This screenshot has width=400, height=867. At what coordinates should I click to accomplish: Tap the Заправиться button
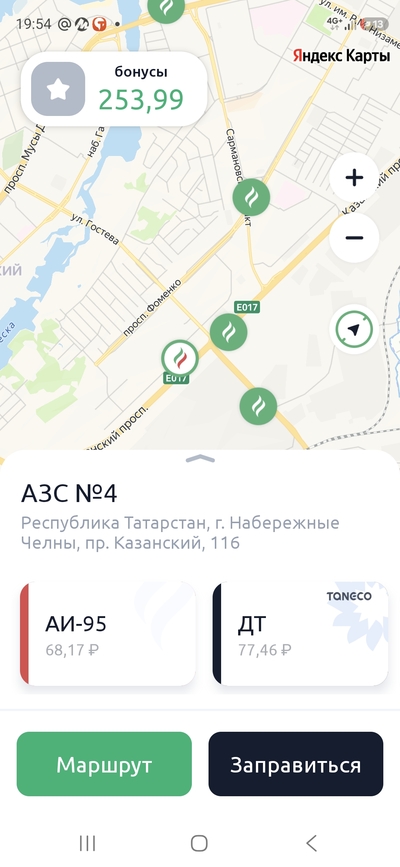point(295,764)
